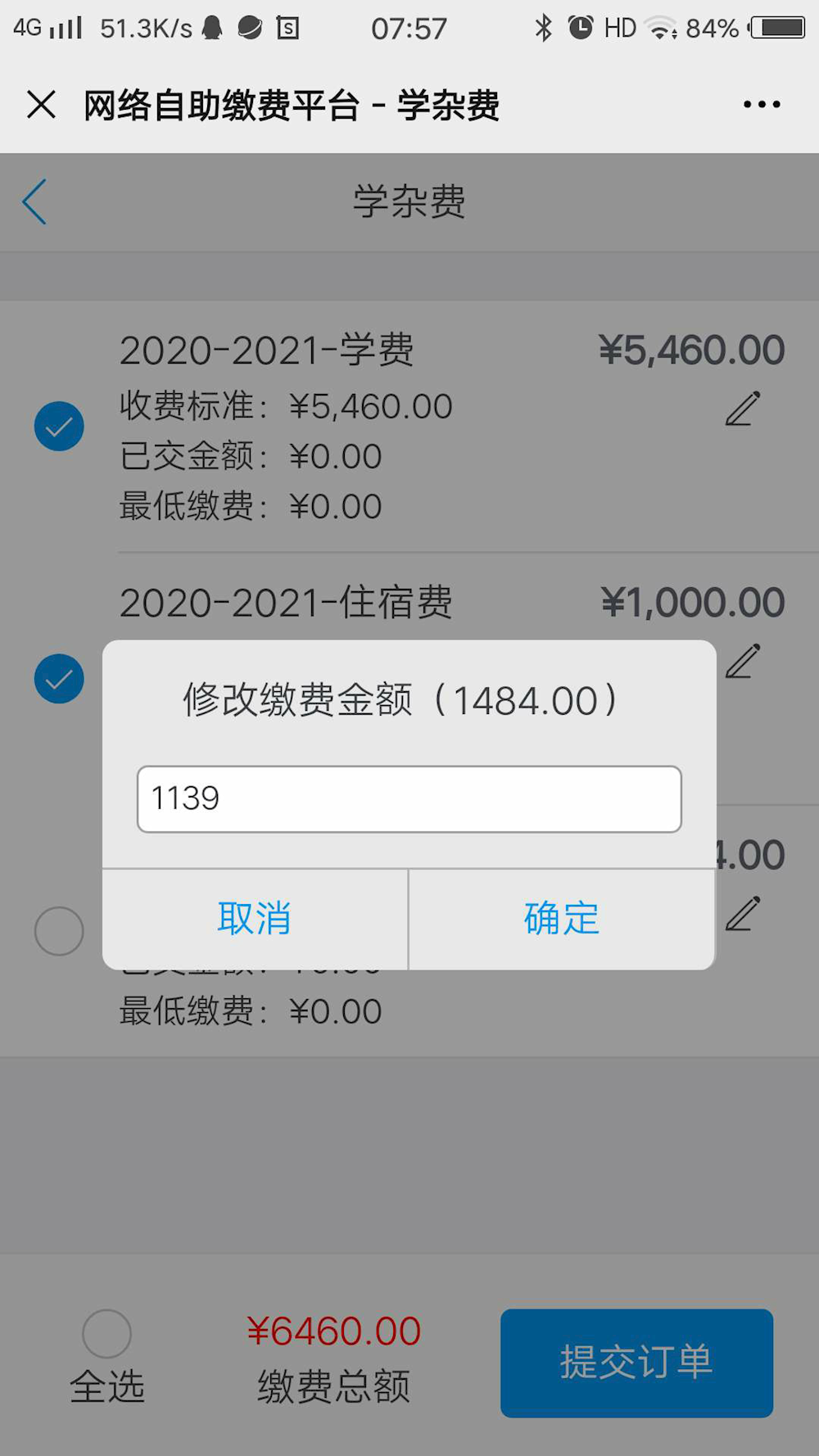The image size is (819, 1456).
Task: Uncheck the 2020-2021-住宿费 selection checkbox
Action: click(x=58, y=678)
